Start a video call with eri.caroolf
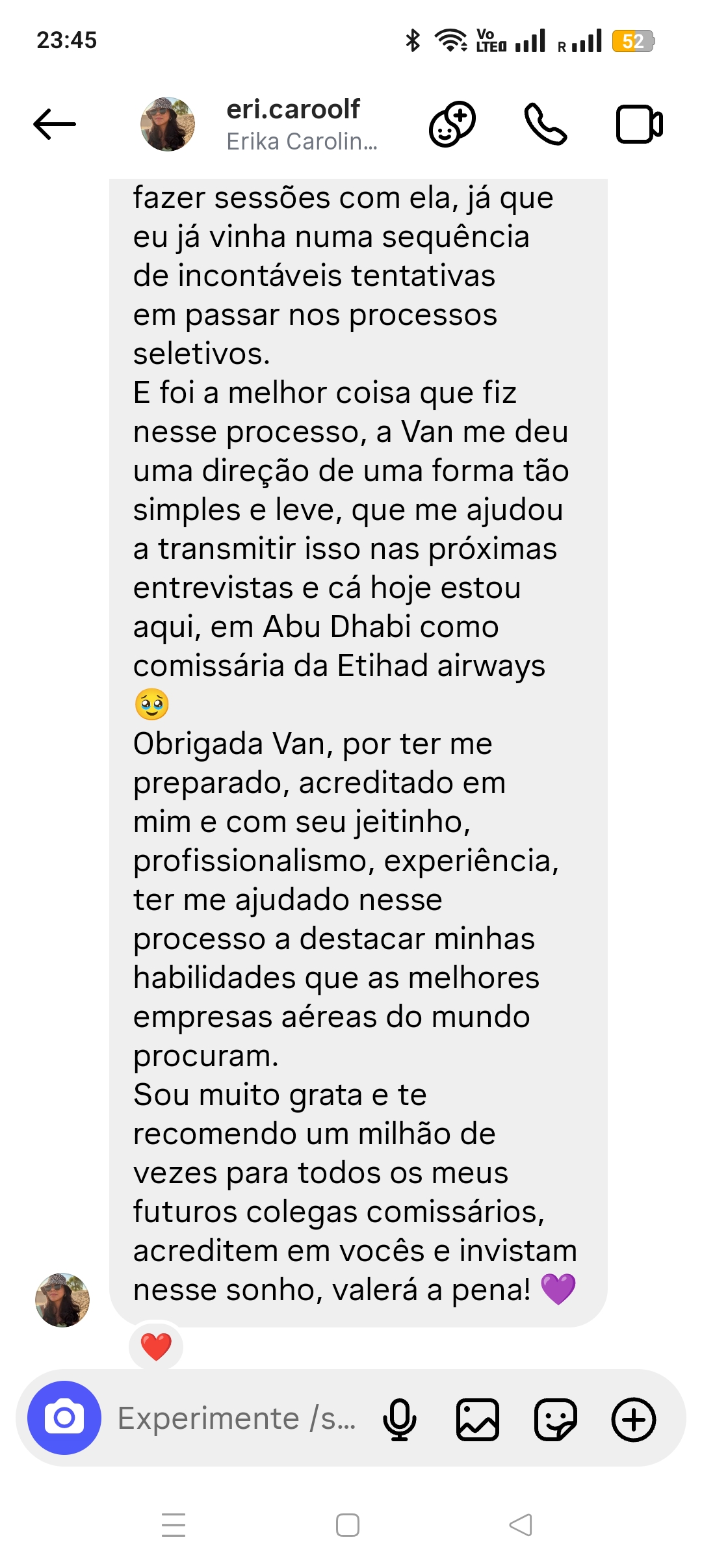This screenshot has height=1568, width=702. [639, 124]
